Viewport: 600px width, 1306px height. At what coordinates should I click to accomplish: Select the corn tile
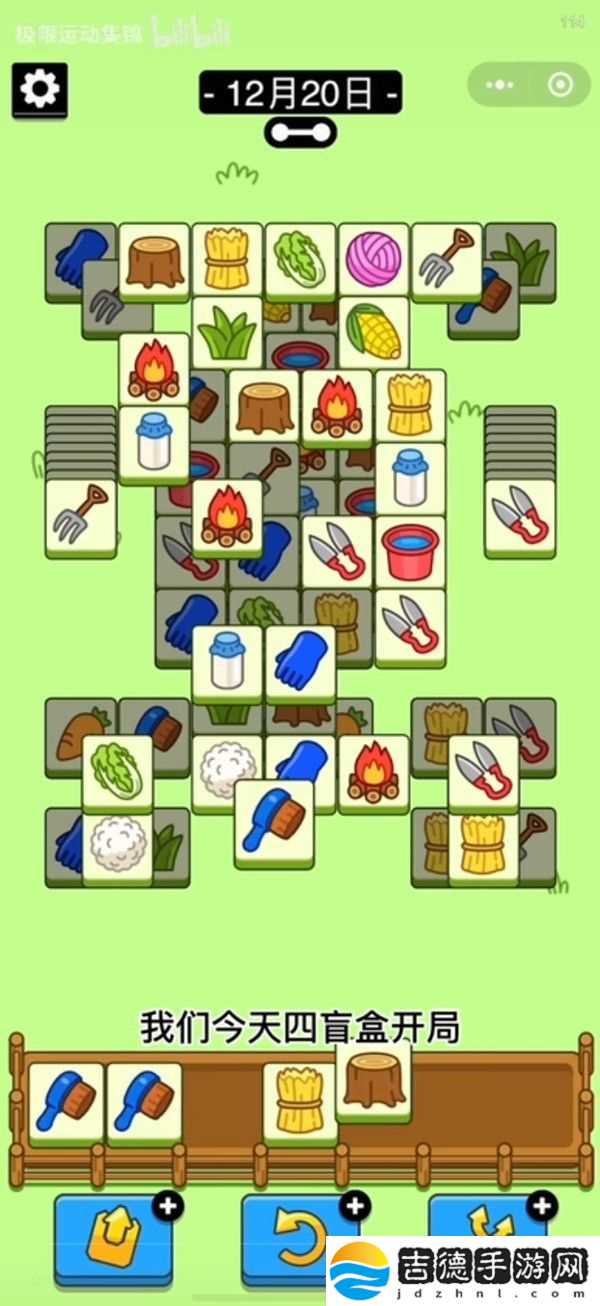(x=373, y=331)
